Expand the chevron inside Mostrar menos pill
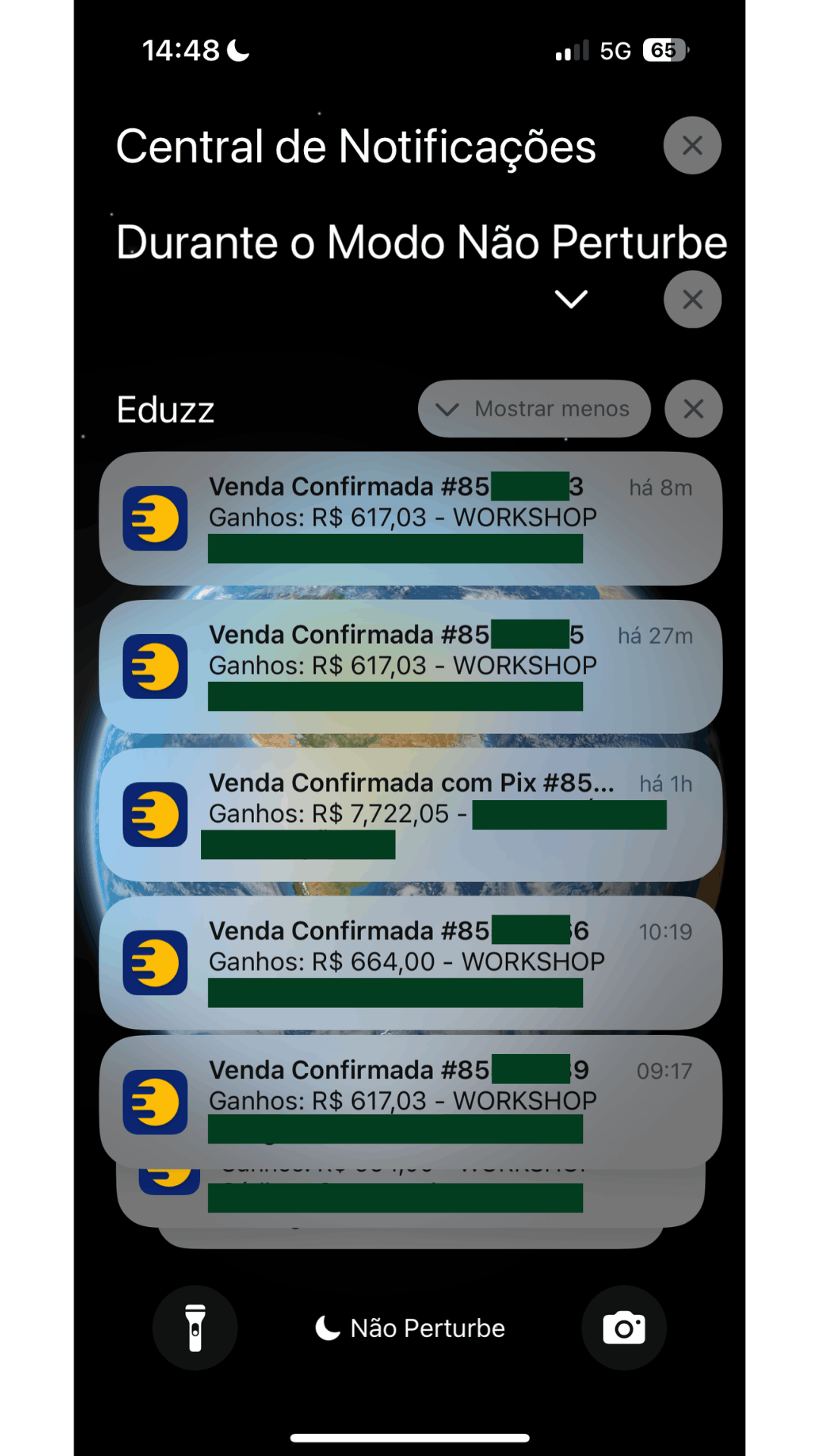The width and height of the screenshot is (819, 1456). click(x=448, y=409)
